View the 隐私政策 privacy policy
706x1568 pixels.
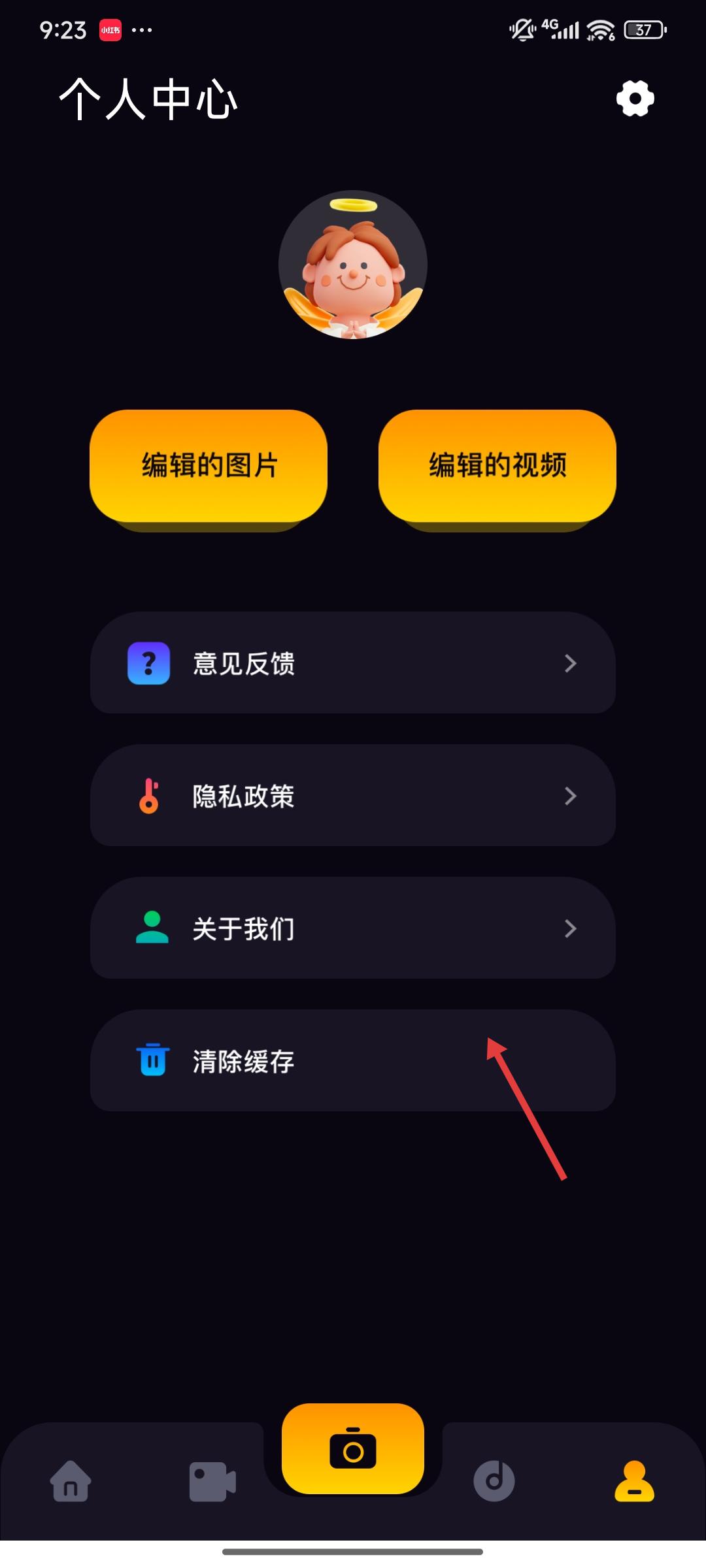click(353, 795)
